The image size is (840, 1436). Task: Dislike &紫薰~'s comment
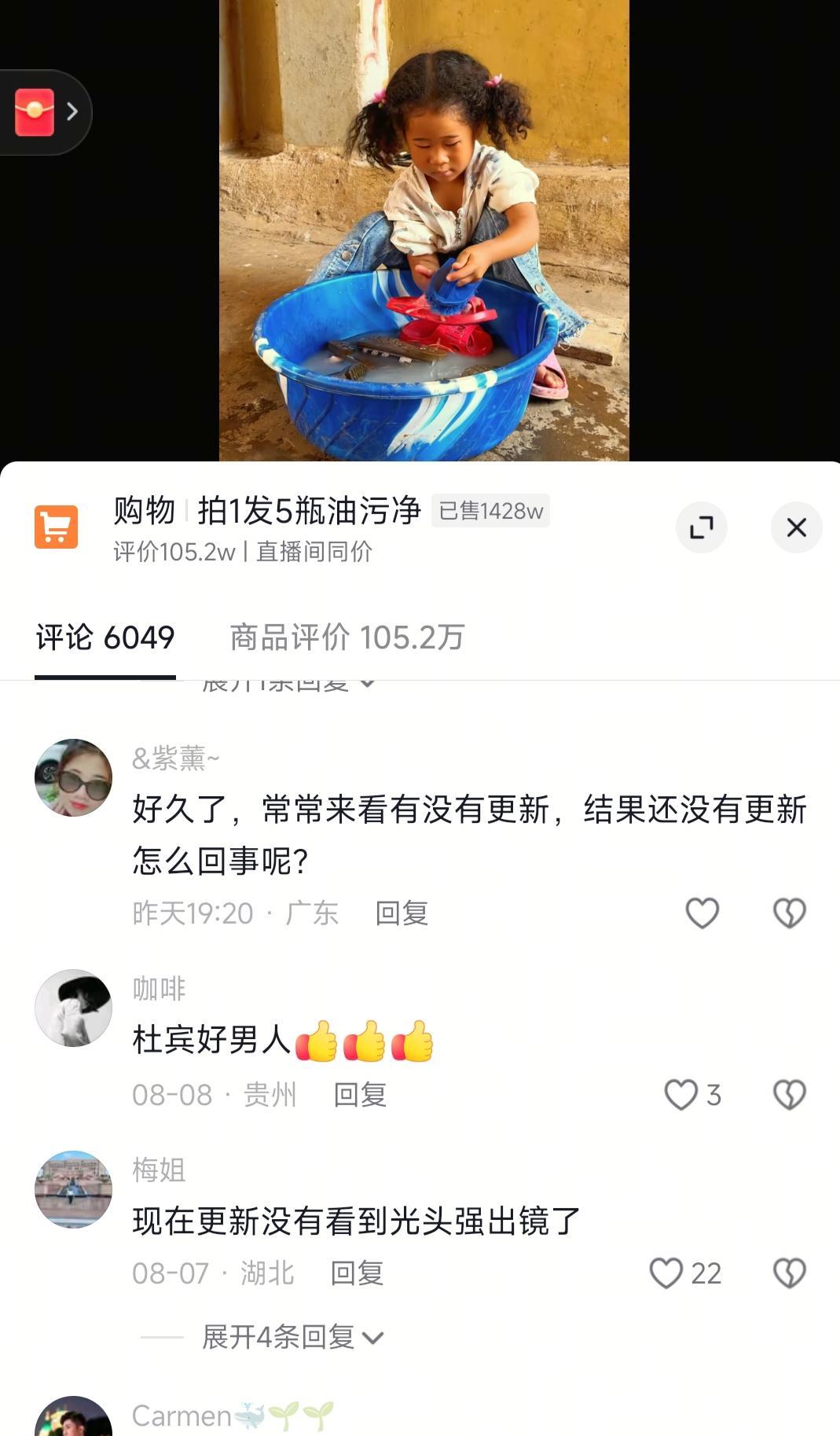[790, 913]
